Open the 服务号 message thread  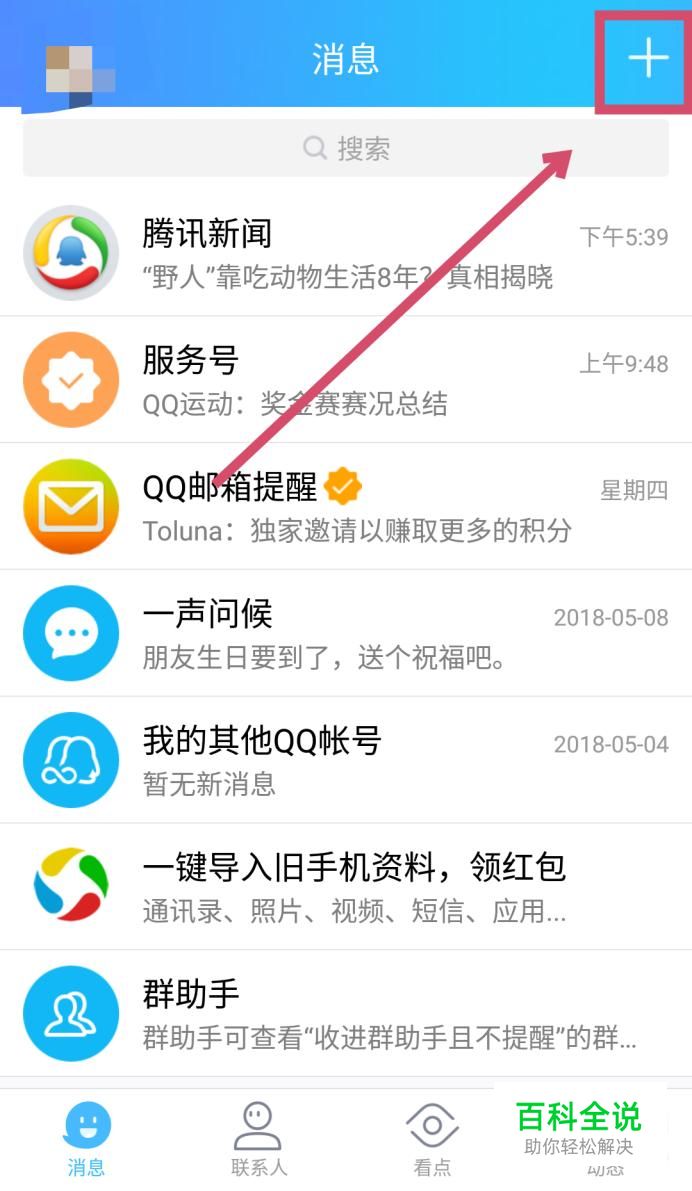click(x=346, y=380)
